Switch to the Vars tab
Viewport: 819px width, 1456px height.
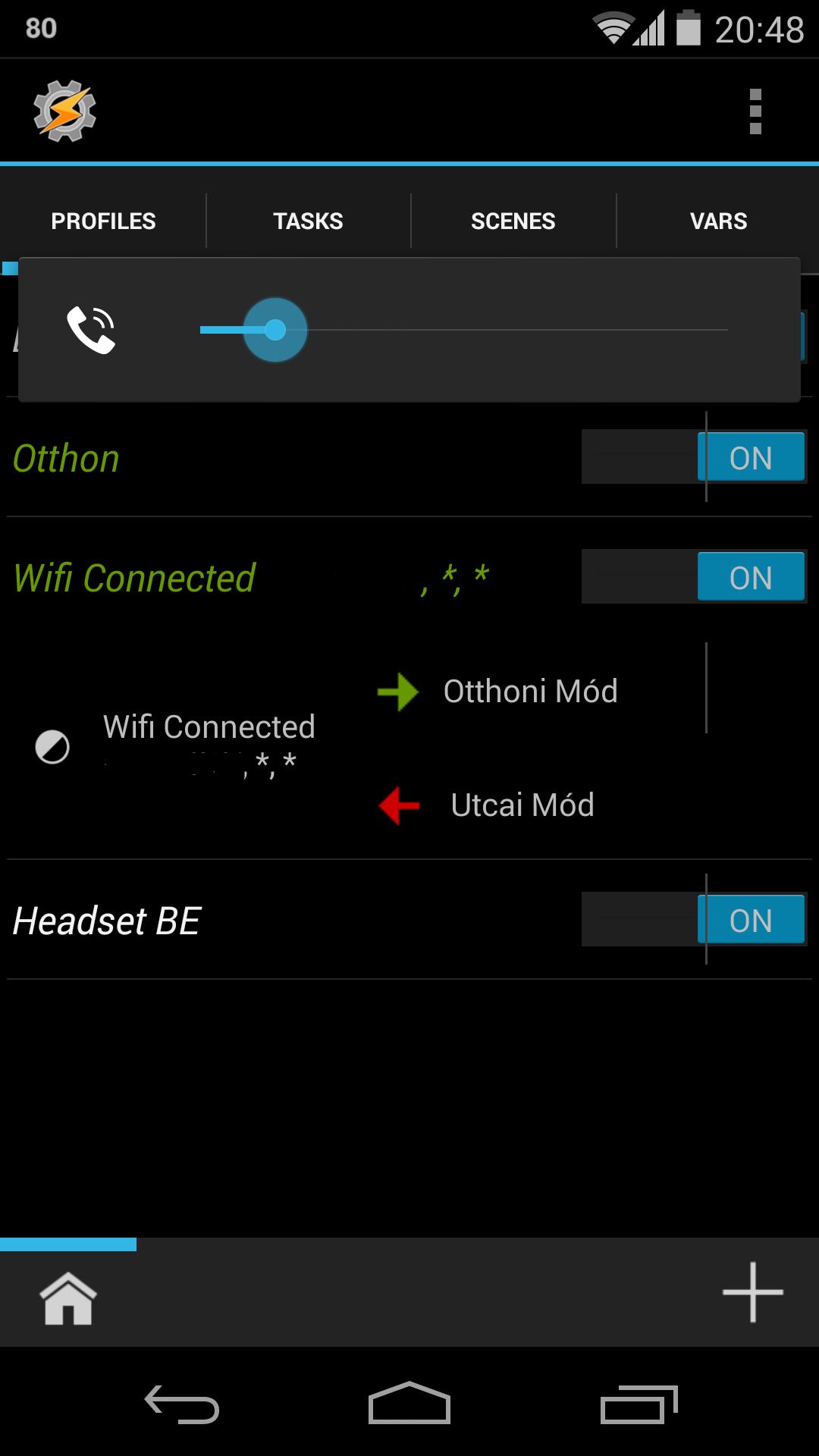click(718, 221)
